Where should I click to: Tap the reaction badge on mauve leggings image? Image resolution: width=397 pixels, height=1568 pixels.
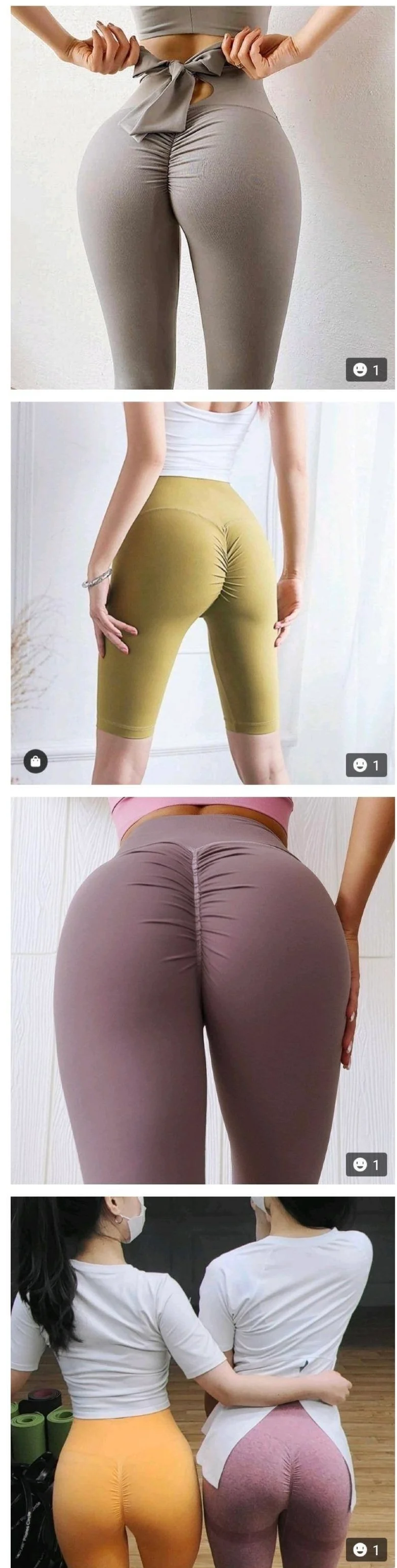(366, 1165)
